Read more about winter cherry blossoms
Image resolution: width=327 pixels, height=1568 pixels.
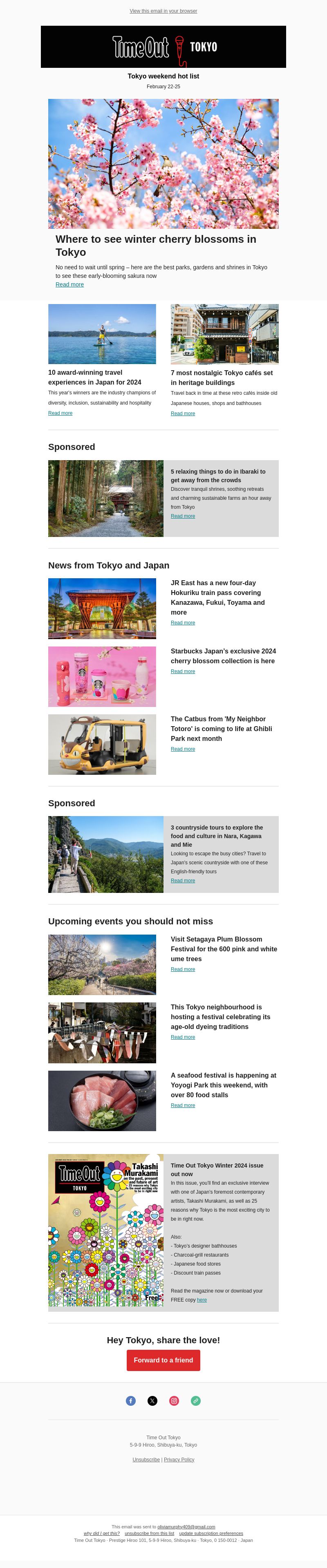69,284
